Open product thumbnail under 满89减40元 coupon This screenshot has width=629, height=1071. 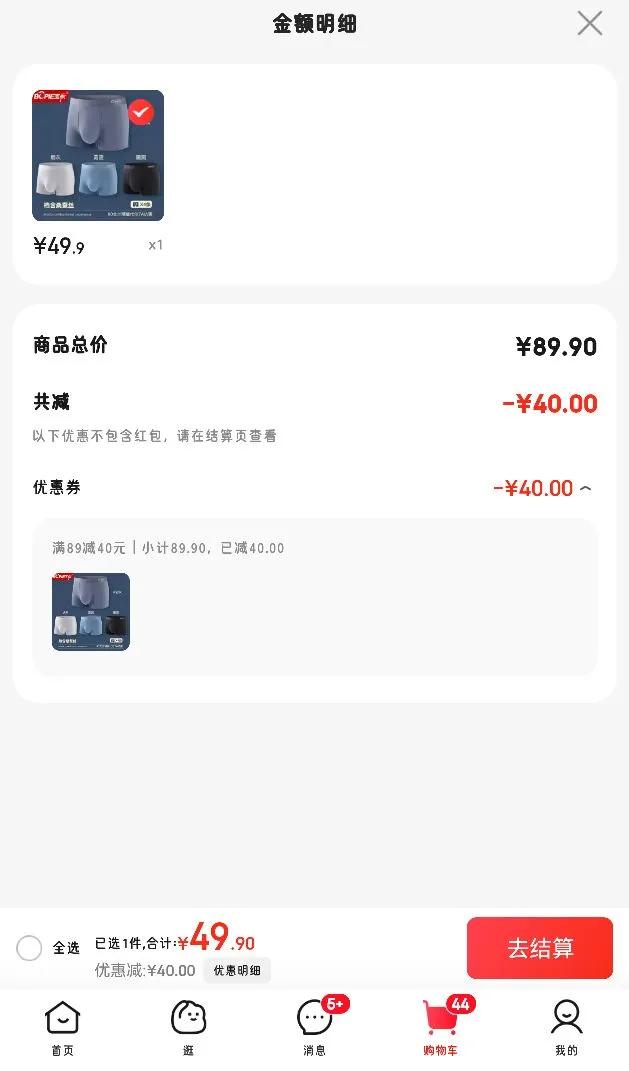pos(91,612)
